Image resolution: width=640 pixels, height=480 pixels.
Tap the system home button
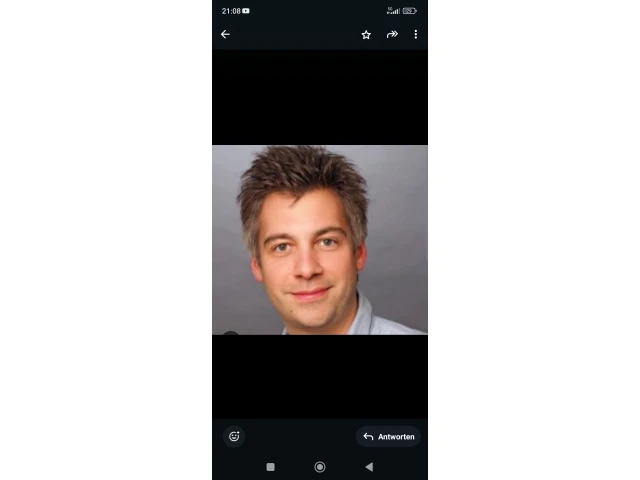coord(320,467)
